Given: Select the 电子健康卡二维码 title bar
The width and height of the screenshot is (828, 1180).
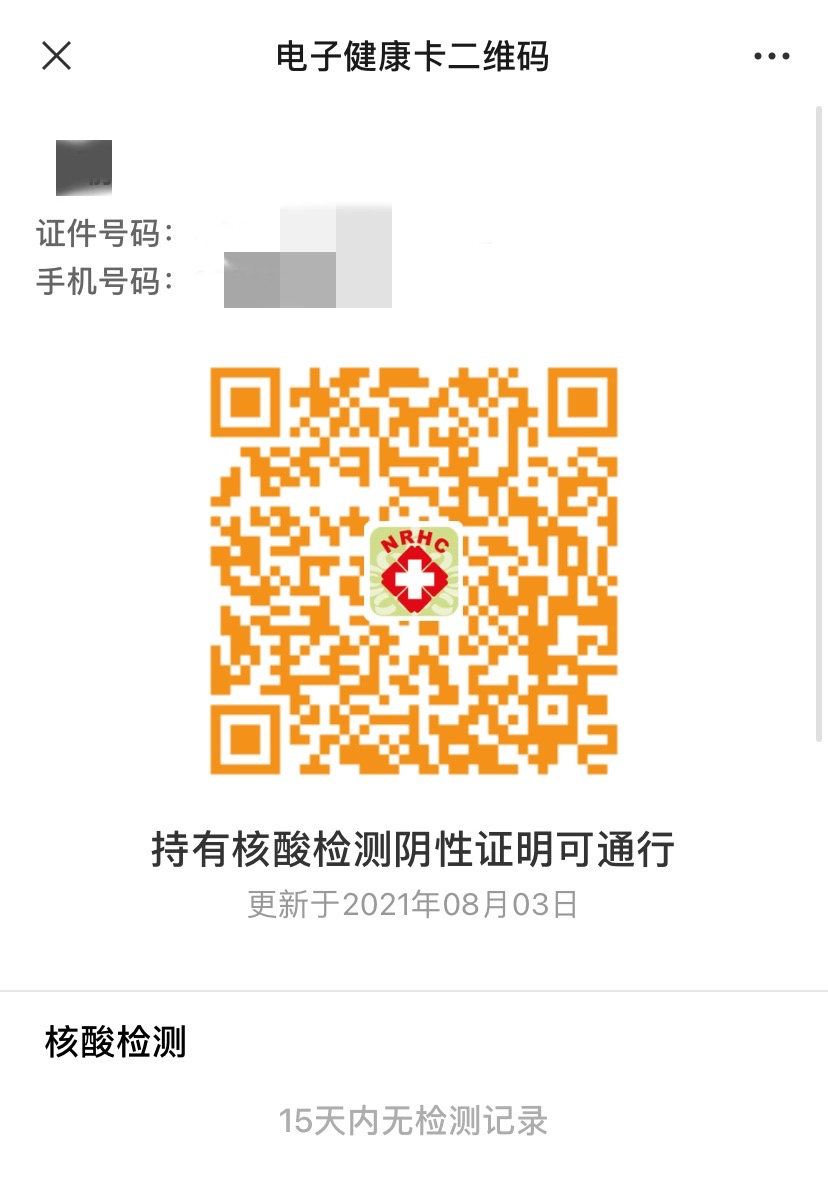Looking at the screenshot, I should tap(414, 57).
